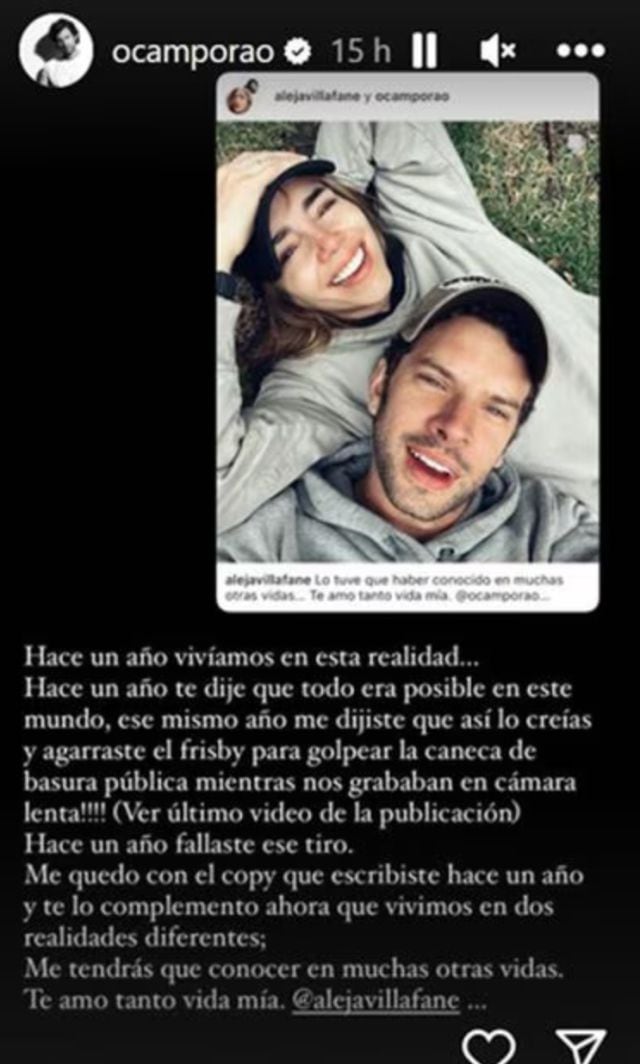The height and width of the screenshot is (1064, 640).
Task: Open the reshared alejavillafane post
Action: pyautogui.click(x=407, y=340)
